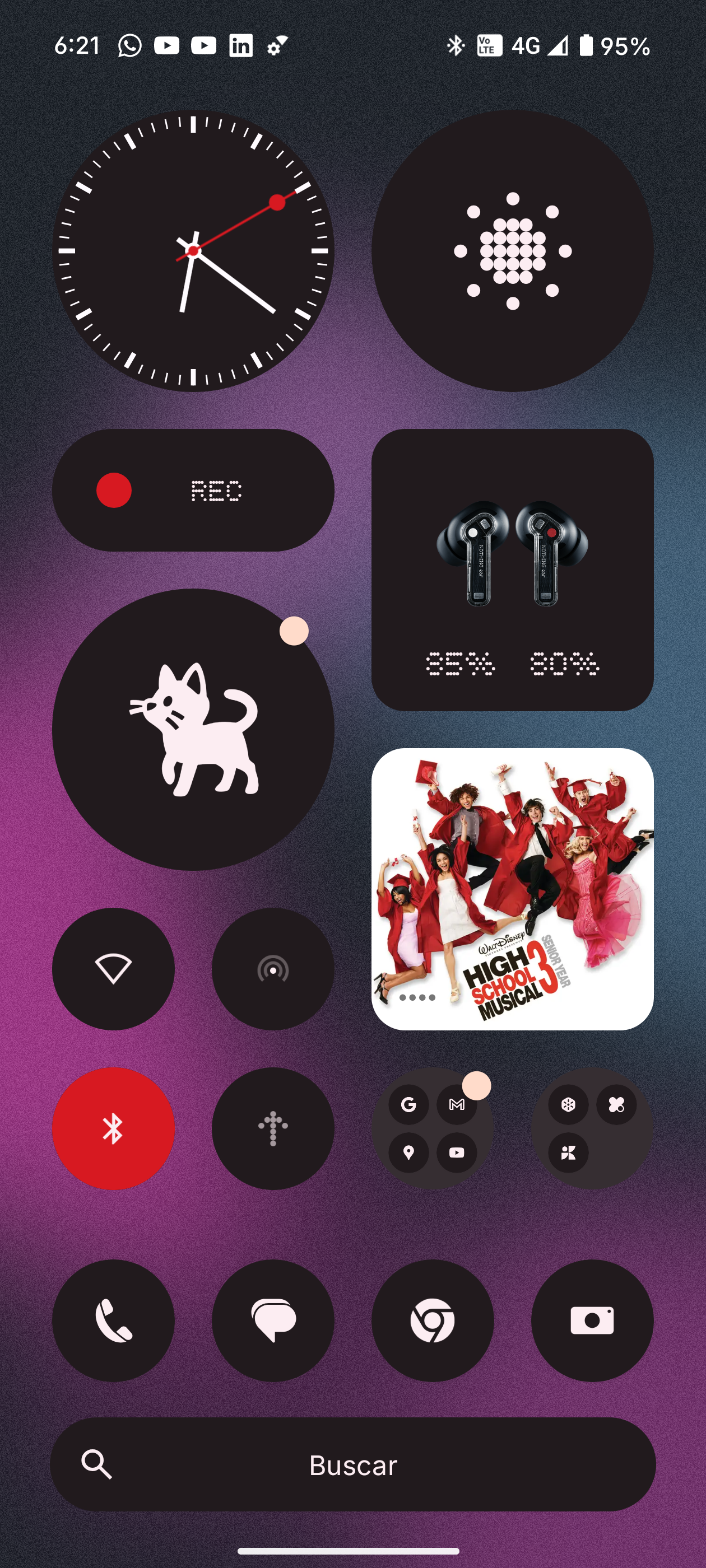Tap the Buscar search bar
Screen dimensions: 706x1568
[352, 1464]
